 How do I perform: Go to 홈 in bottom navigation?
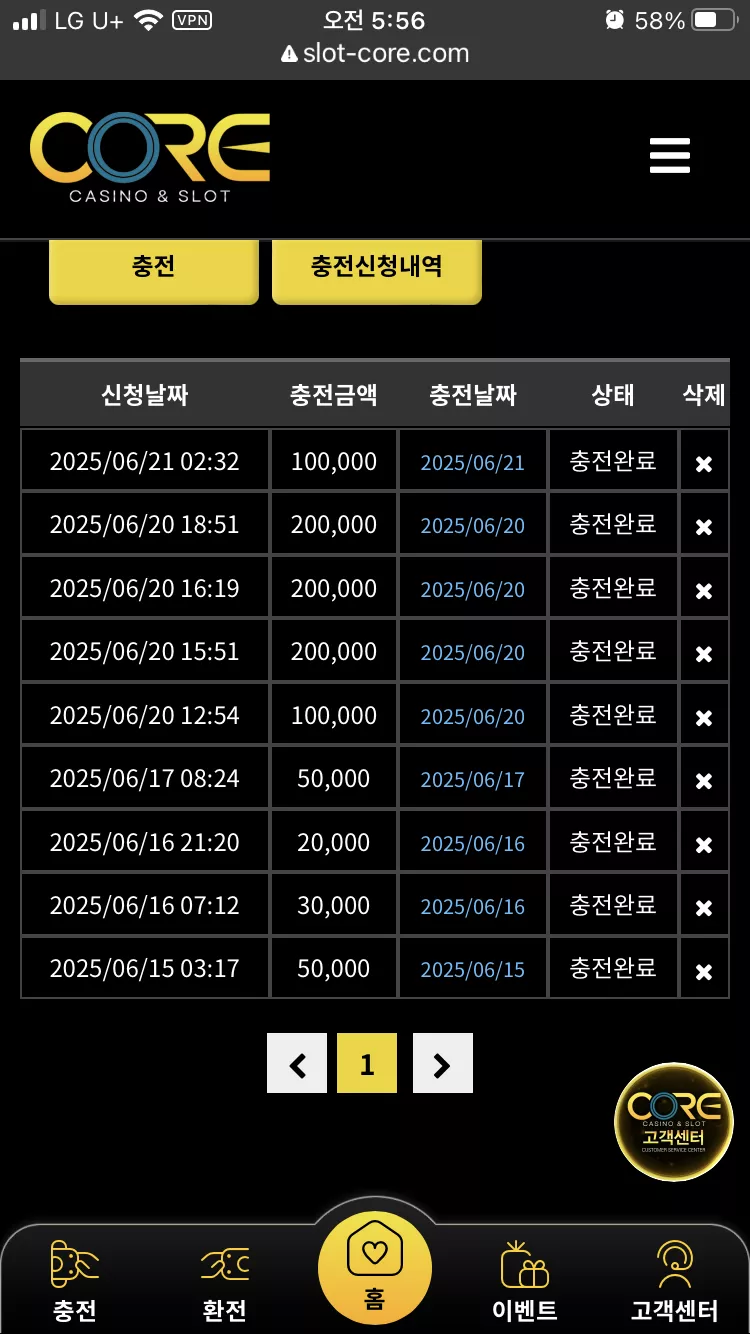click(x=375, y=1268)
